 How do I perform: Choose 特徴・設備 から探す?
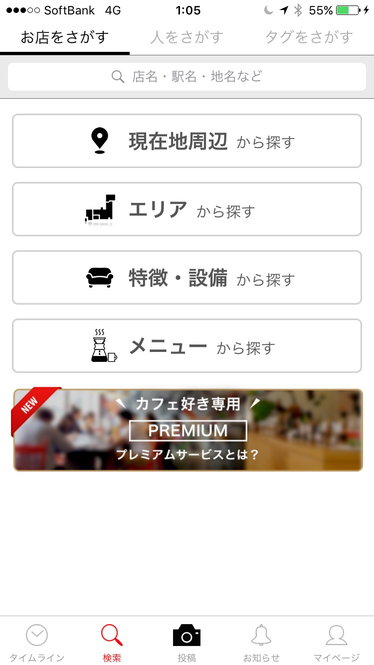pyautogui.click(x=187, y=277)
